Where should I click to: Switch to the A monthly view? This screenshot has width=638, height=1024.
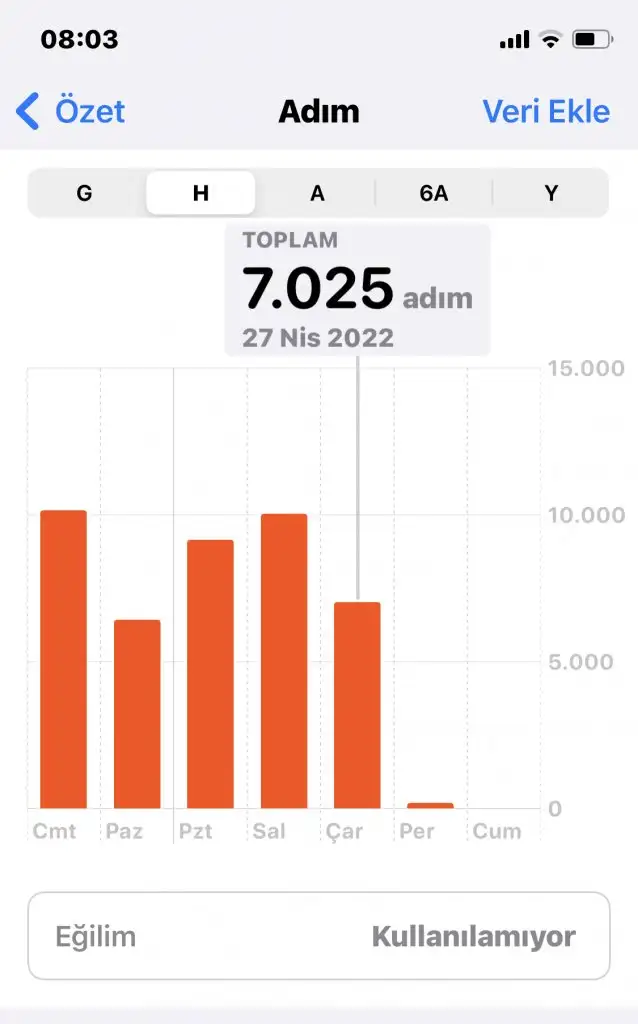click(x=317, y=193)
